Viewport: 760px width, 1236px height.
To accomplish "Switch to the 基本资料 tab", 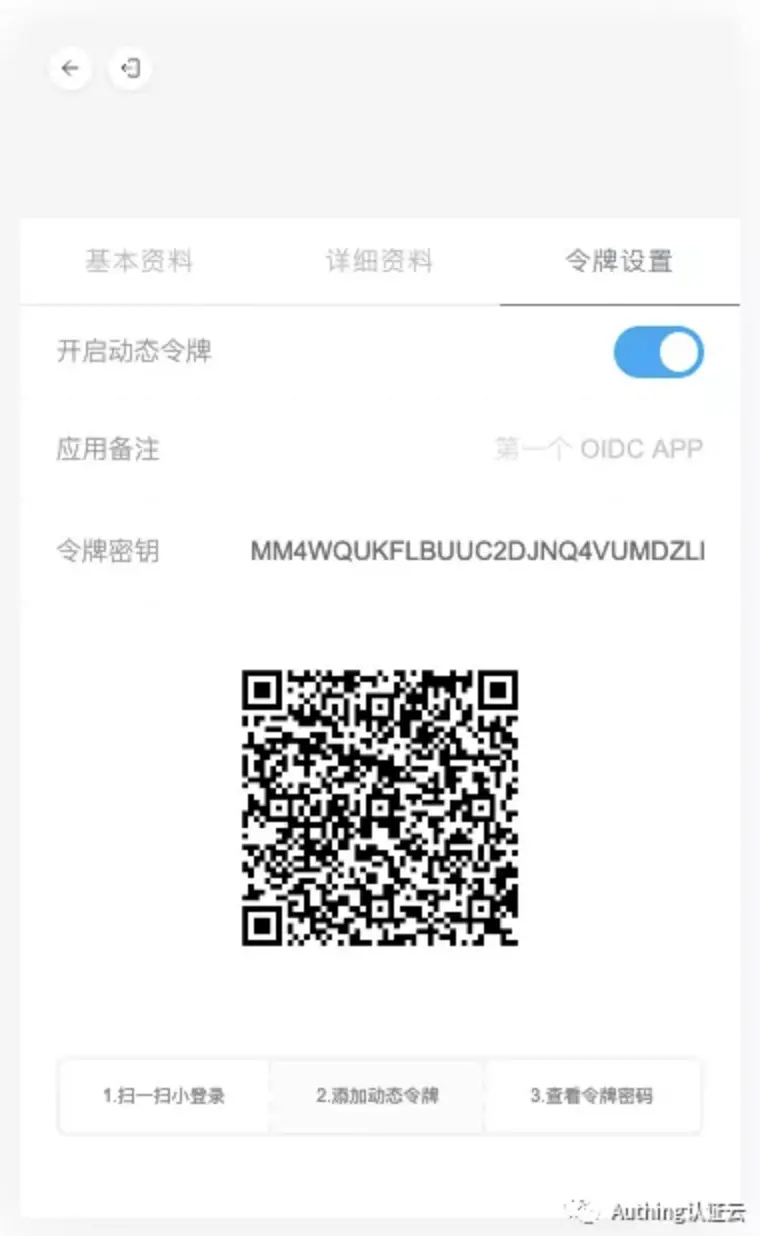I will [x=139, y=262].
